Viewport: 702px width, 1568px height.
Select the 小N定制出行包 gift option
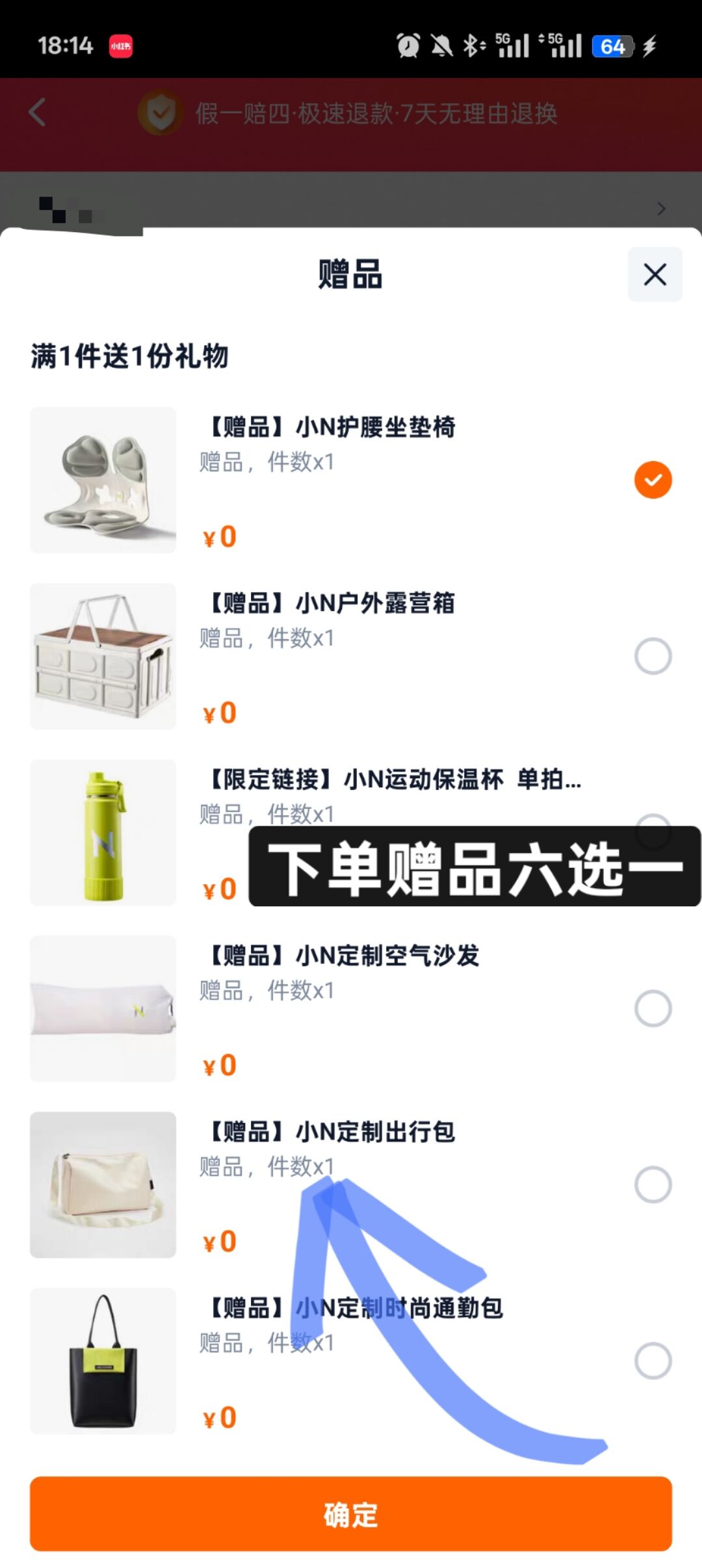(x=653, y=1184)
